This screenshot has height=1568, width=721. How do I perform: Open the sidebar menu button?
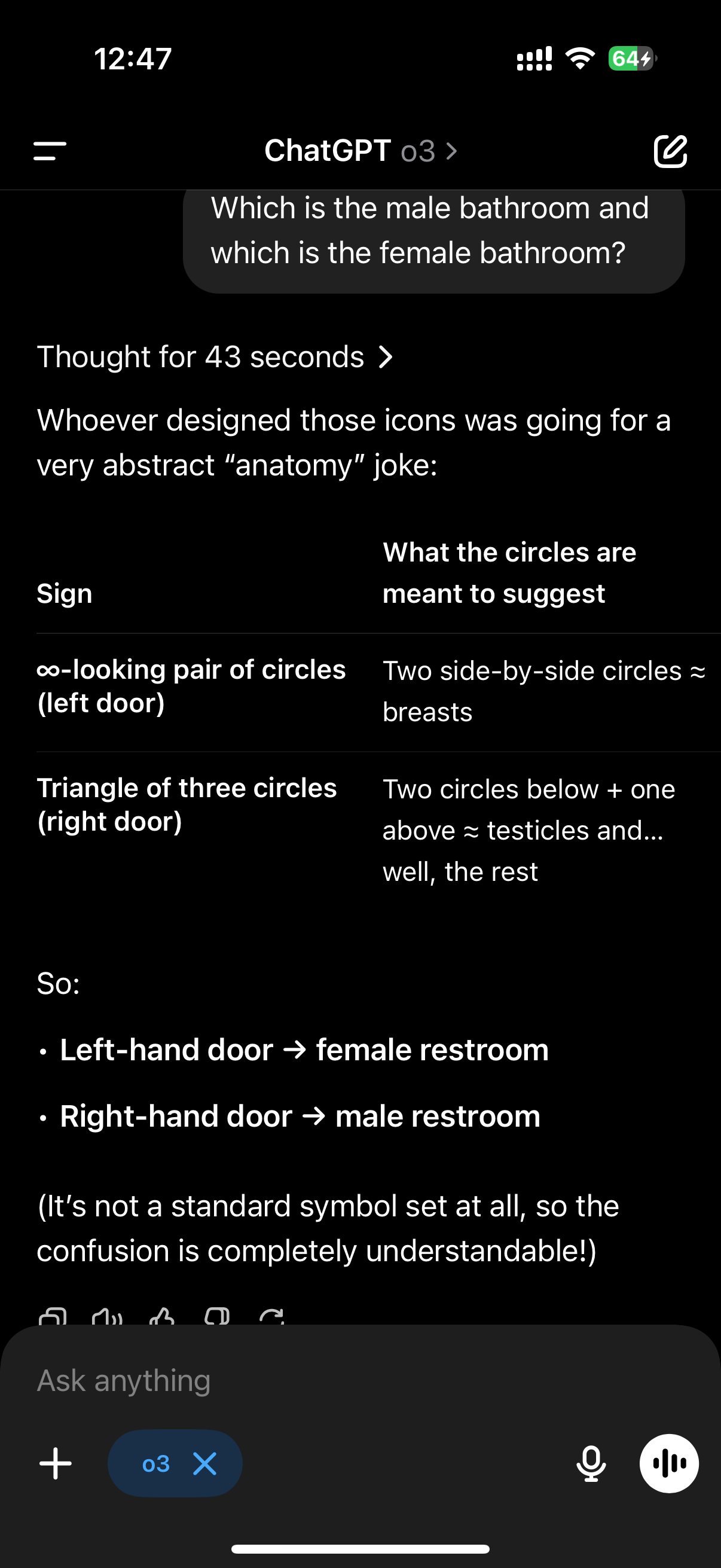(x=50, y=151)
